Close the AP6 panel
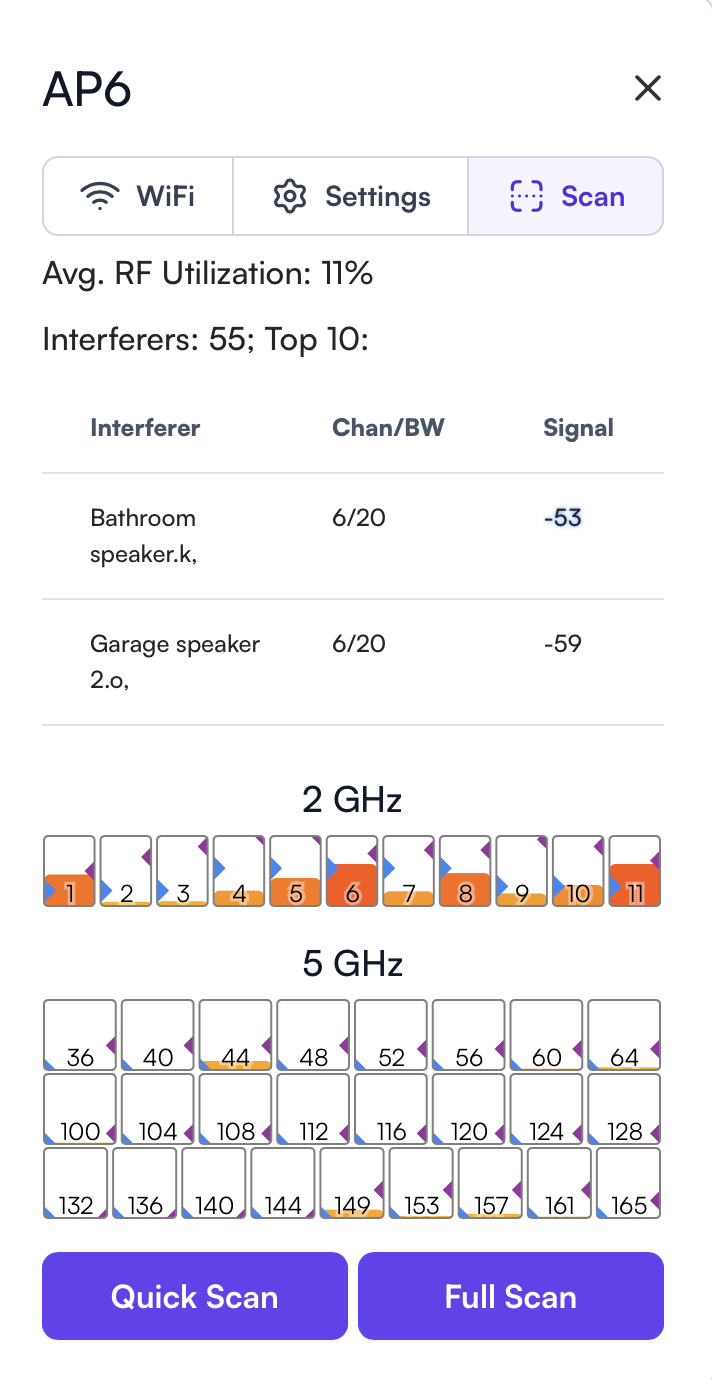Screen dimensions: 712x1380 pos(648,89)
